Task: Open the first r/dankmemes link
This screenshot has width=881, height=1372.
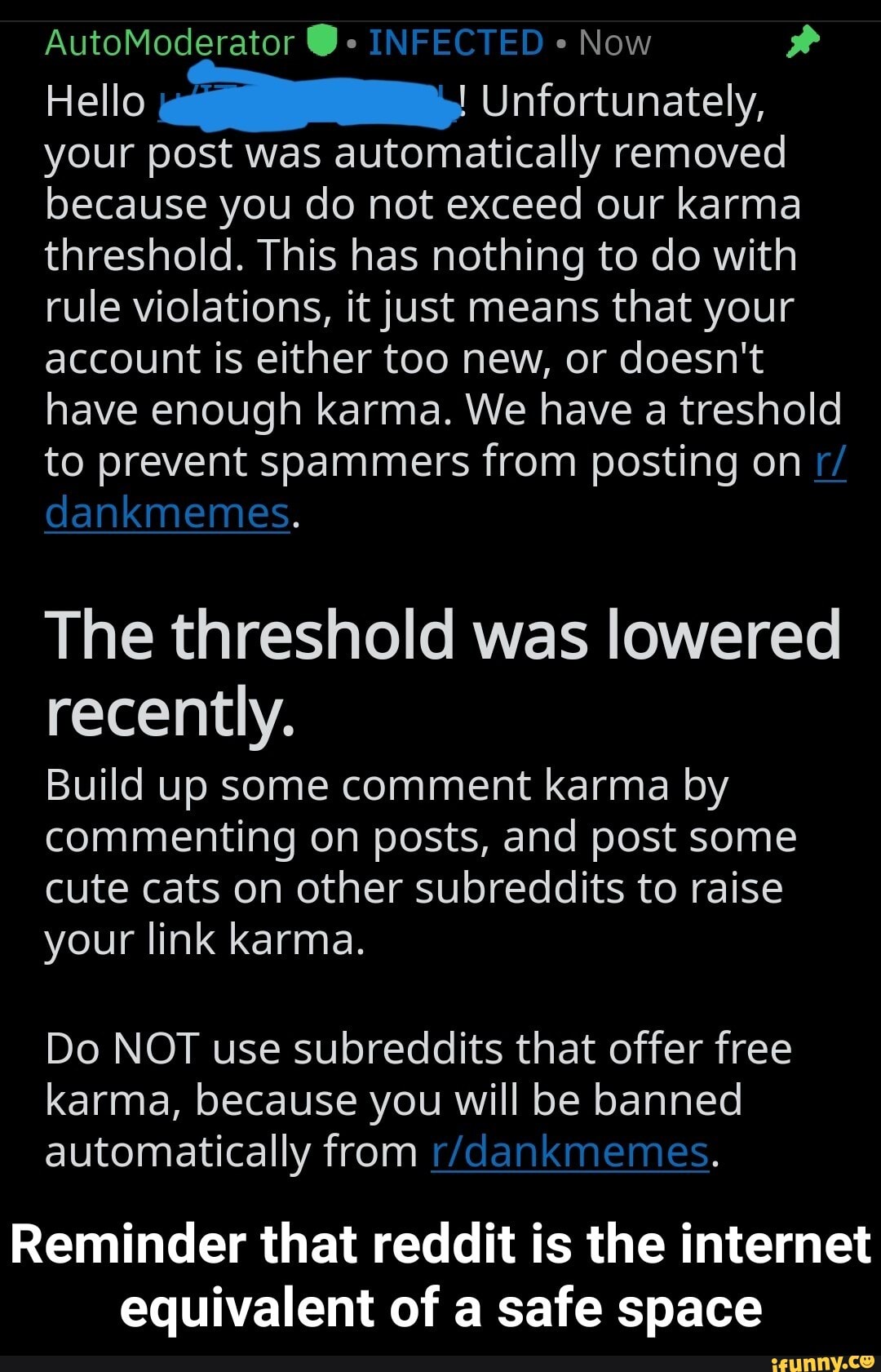Action: pyautogui.click(x=168, y=510)
